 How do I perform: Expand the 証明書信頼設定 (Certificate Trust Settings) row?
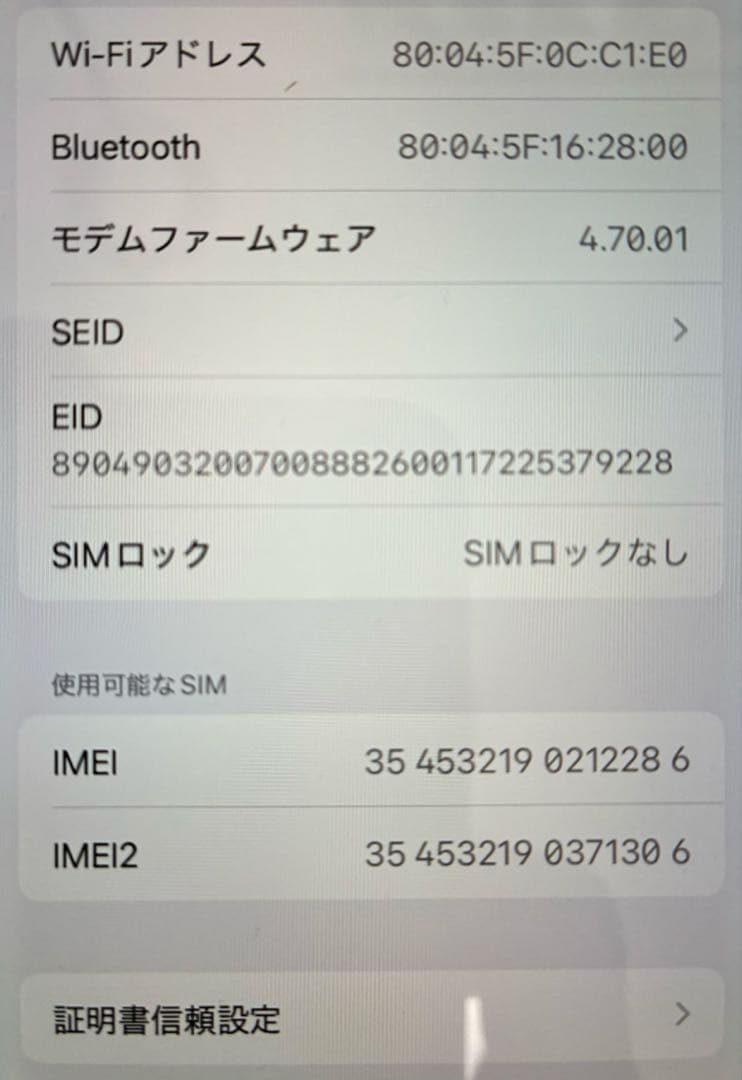pyautogui.click(x=370, y=1022)
